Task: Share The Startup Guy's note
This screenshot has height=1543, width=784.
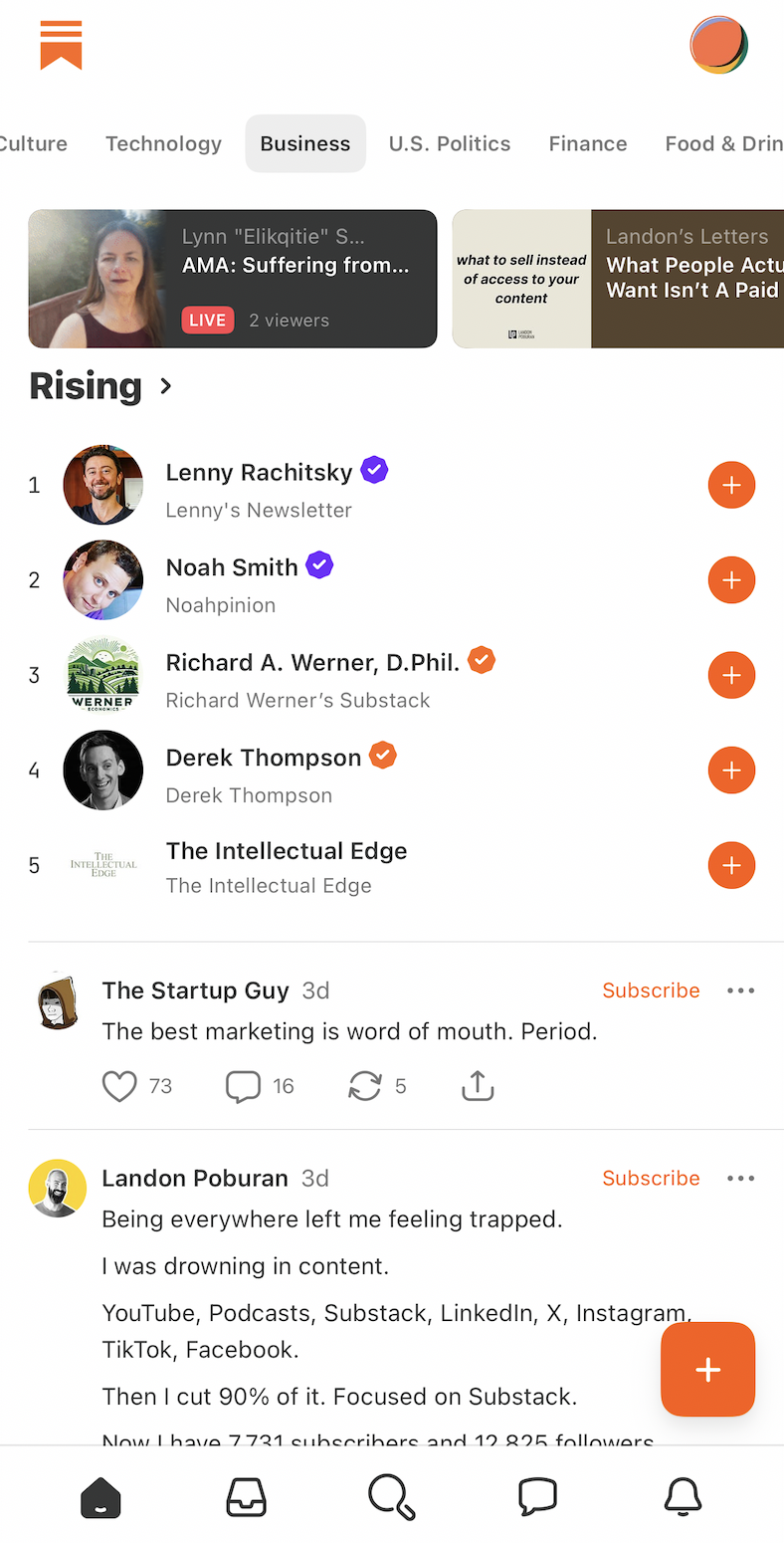Action: [478, 1086]
